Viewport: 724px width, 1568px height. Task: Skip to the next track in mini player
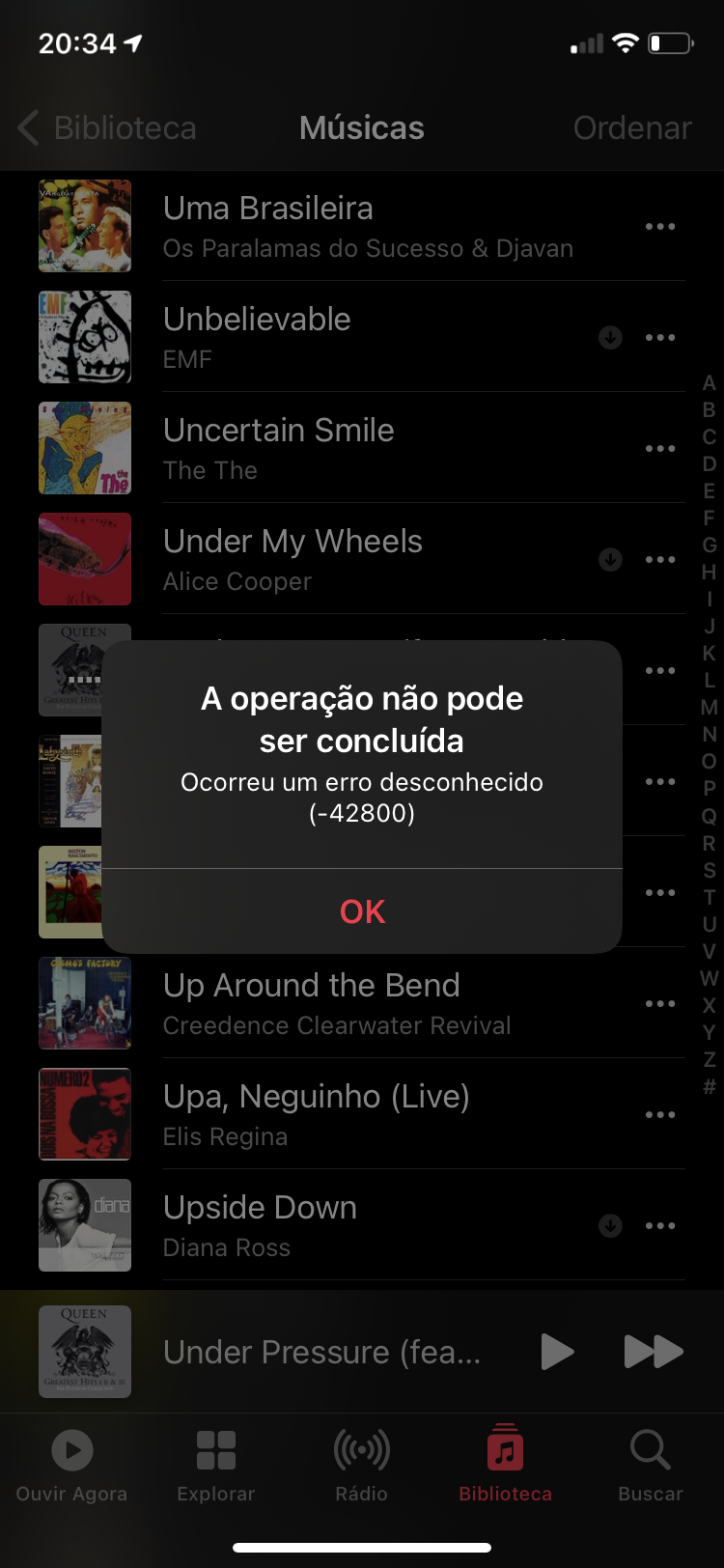pyautogui.click(x=654, y=1352)
